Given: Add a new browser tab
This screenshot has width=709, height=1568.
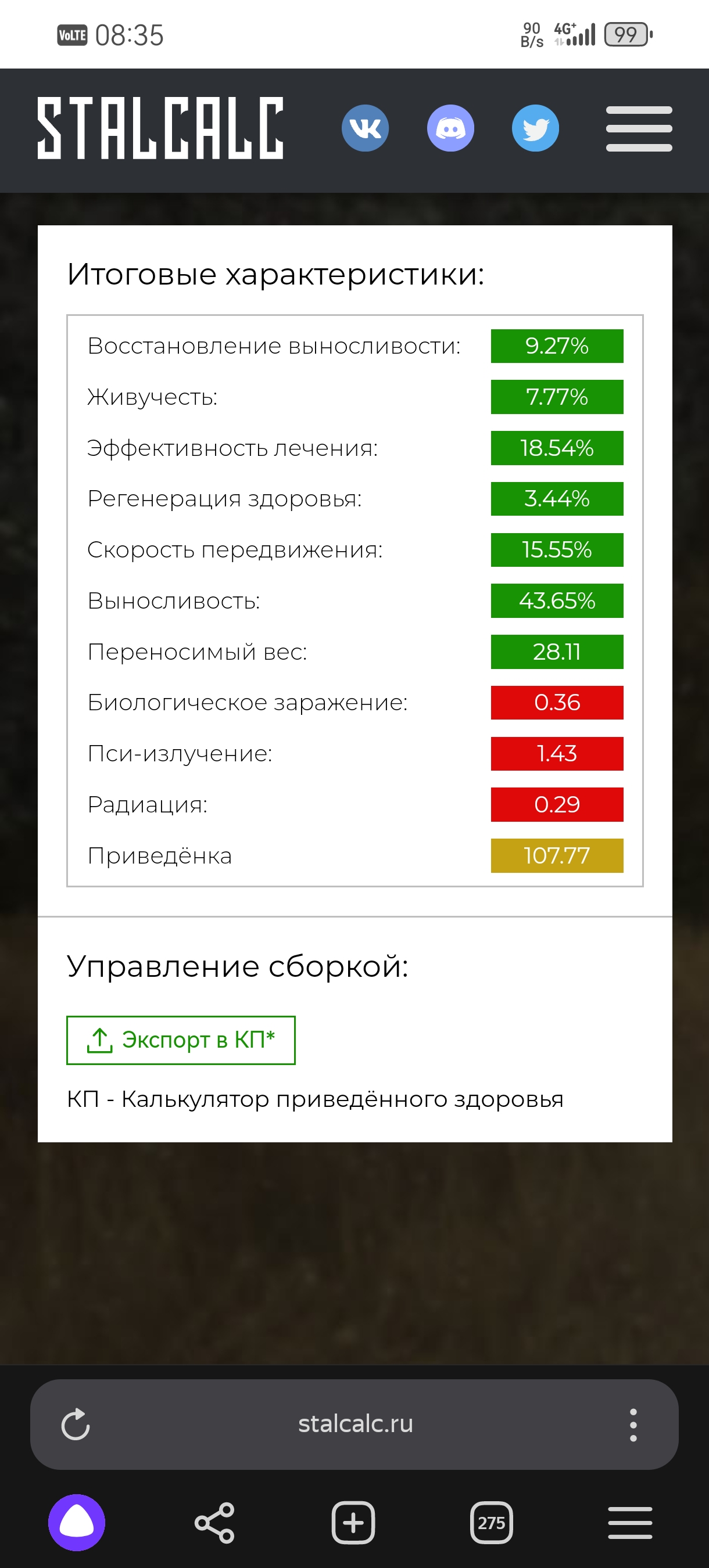Looking at the screenshot, I should tap(353, 1522).
